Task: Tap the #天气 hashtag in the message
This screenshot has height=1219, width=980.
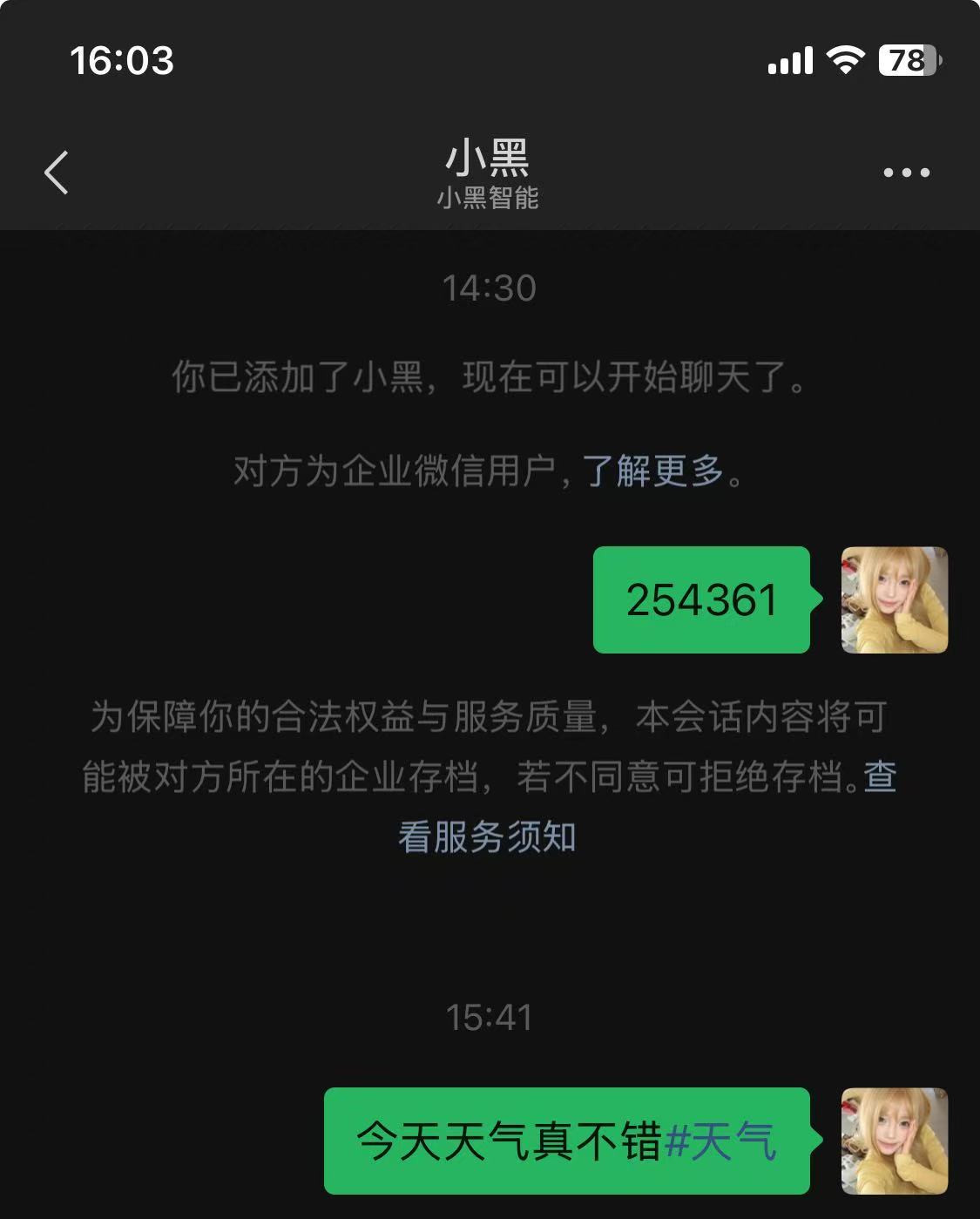Action: click(x=720, y=1141)
